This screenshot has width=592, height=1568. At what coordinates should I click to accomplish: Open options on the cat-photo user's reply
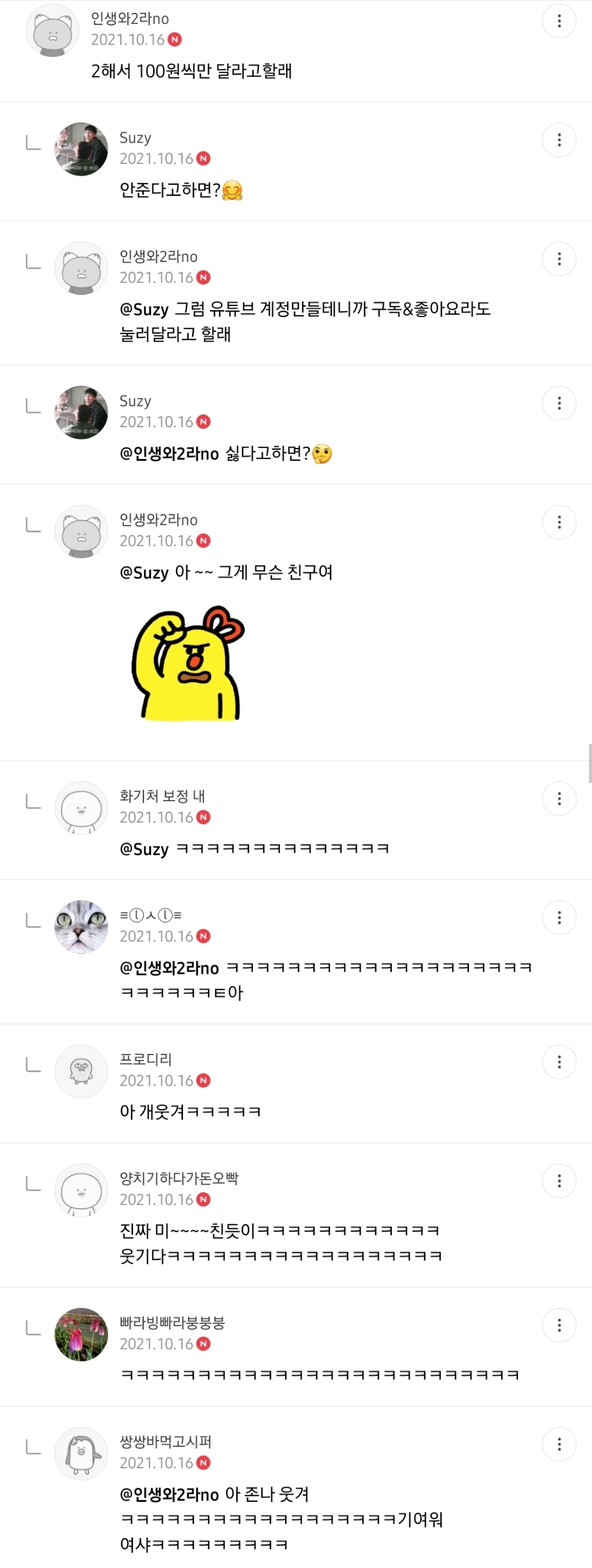pyautogui.click(x=559, y=917)
